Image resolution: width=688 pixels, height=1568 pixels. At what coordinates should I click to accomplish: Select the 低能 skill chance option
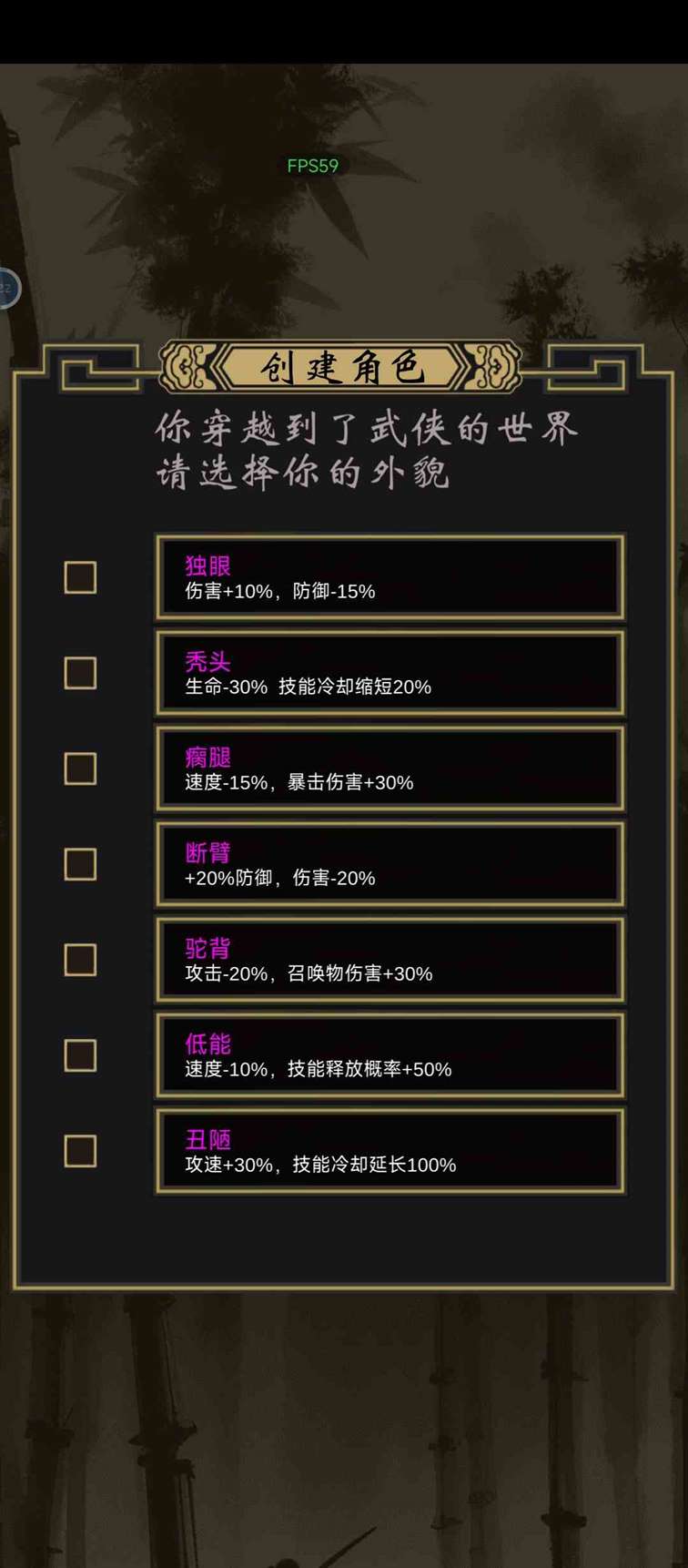(x=390, y=1055)
